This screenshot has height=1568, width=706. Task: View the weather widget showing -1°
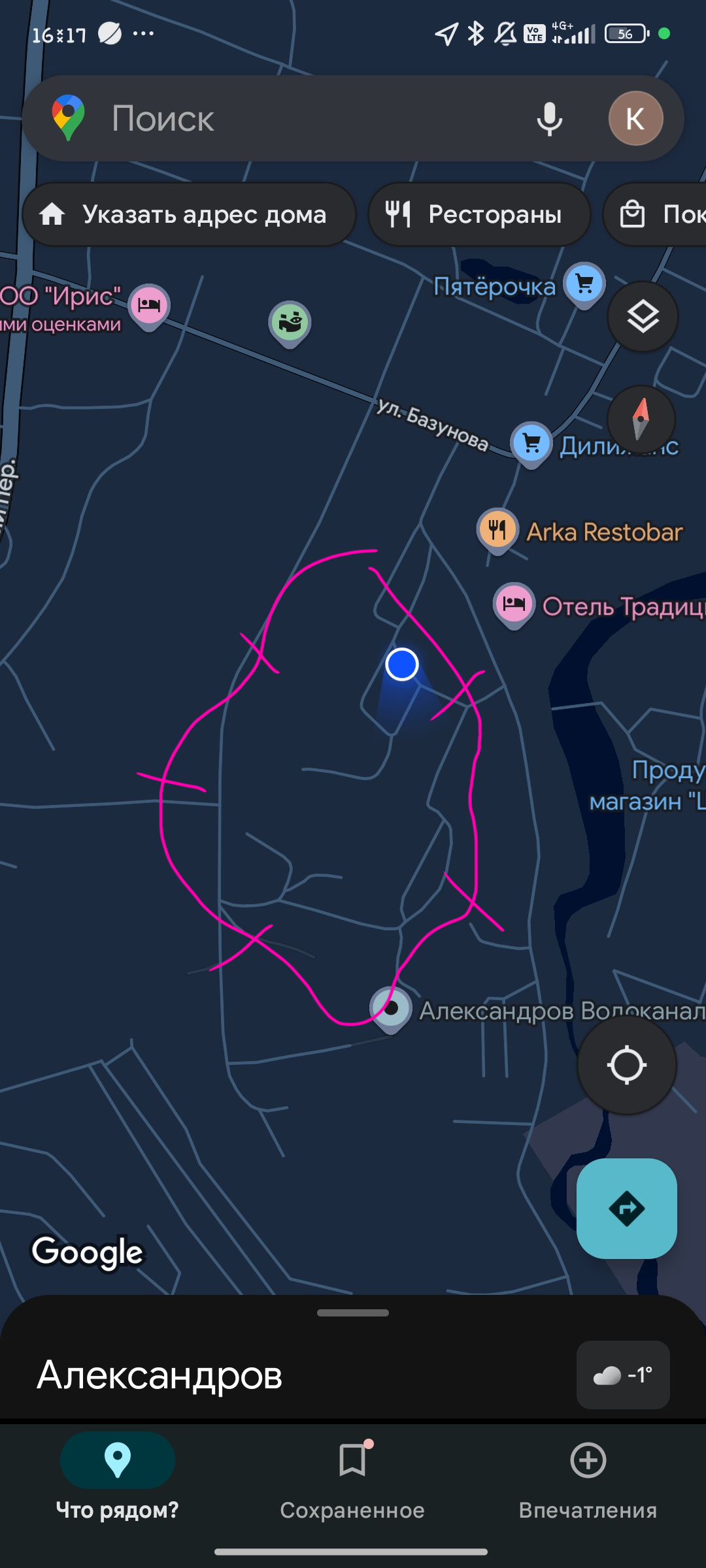click(622, 1375)
